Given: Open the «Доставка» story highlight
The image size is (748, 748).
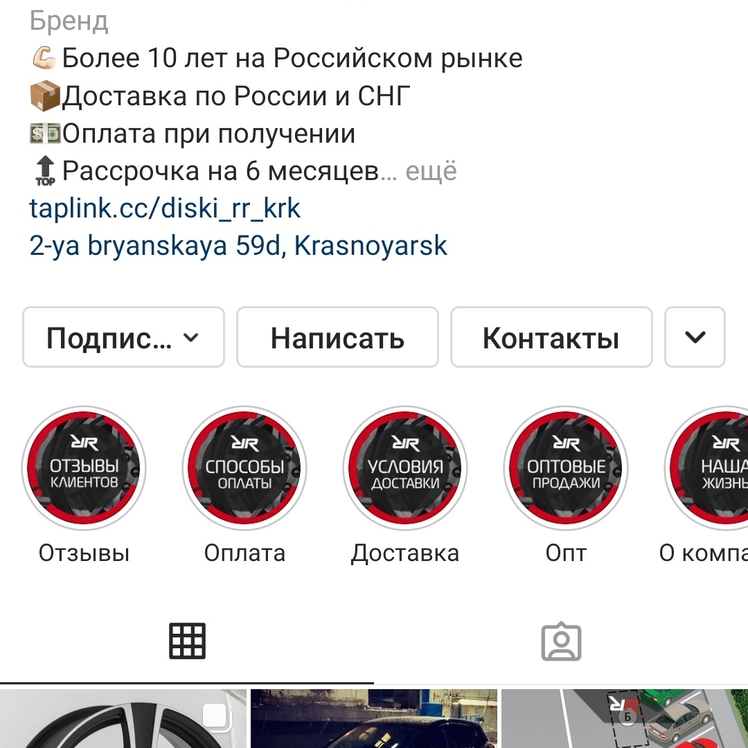Looking at the screenshot, I should 405,468.
